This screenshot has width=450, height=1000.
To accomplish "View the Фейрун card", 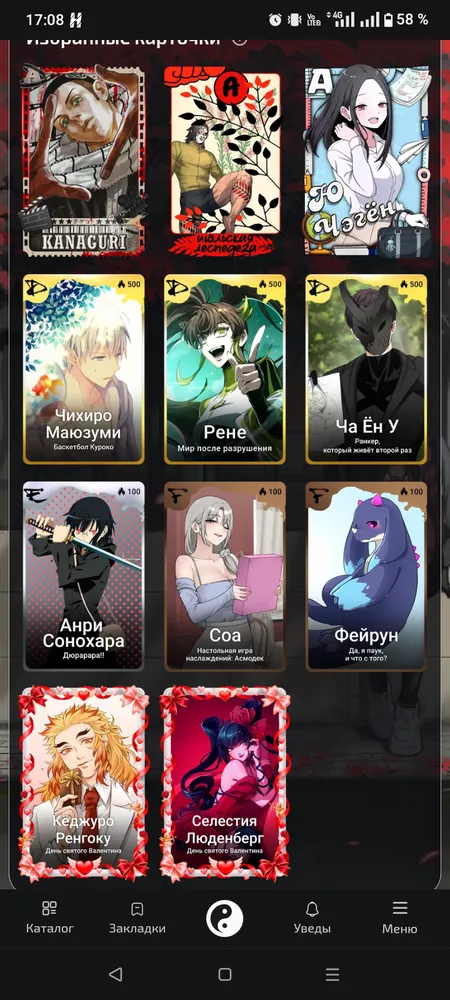I will (367, 576).
